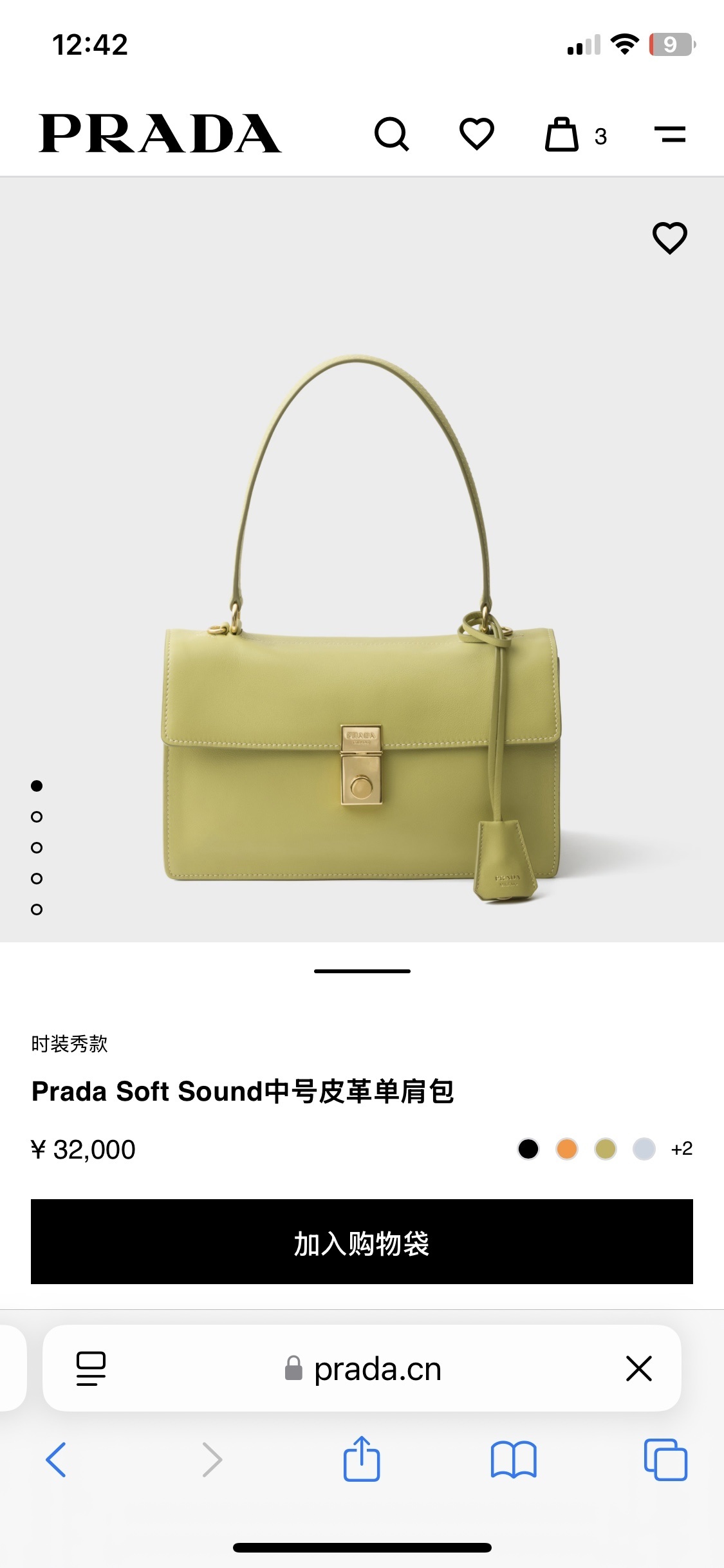Share this page from browser toolbar
The width and height of the screenshot is (724, 1568).
tap(362, 1459)
